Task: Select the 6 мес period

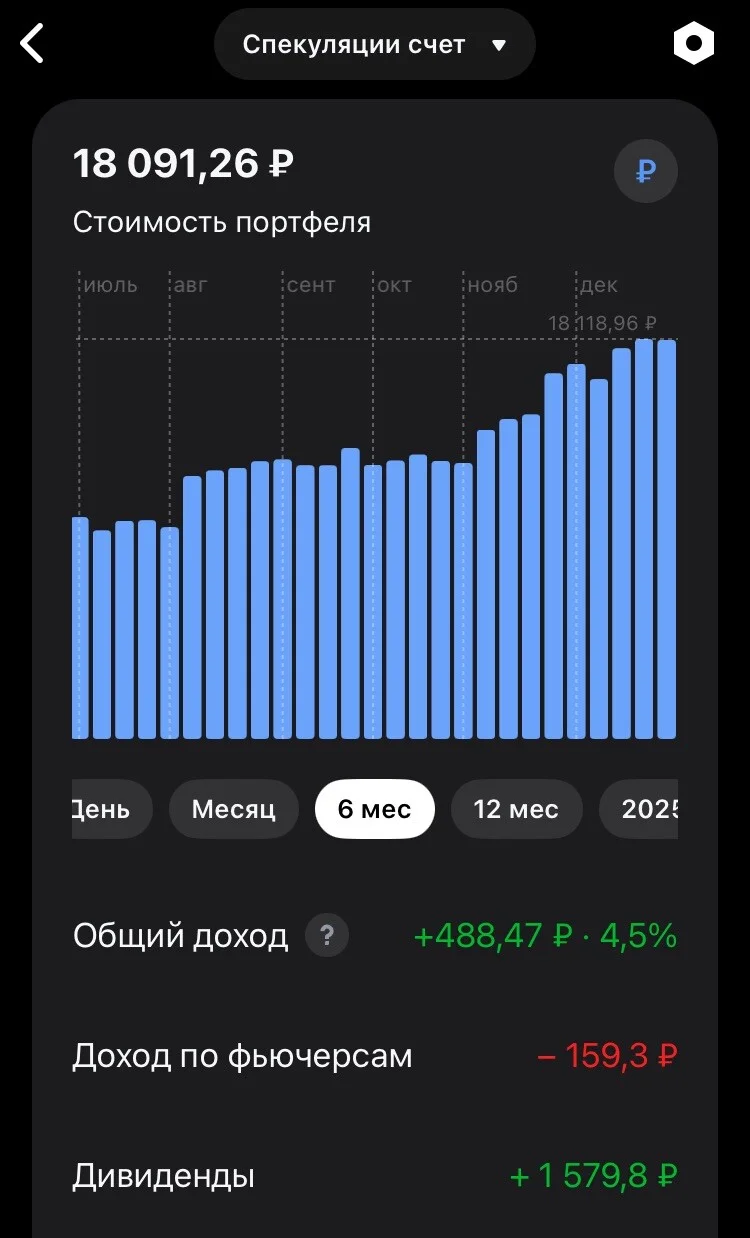Action: click(375, 809)
